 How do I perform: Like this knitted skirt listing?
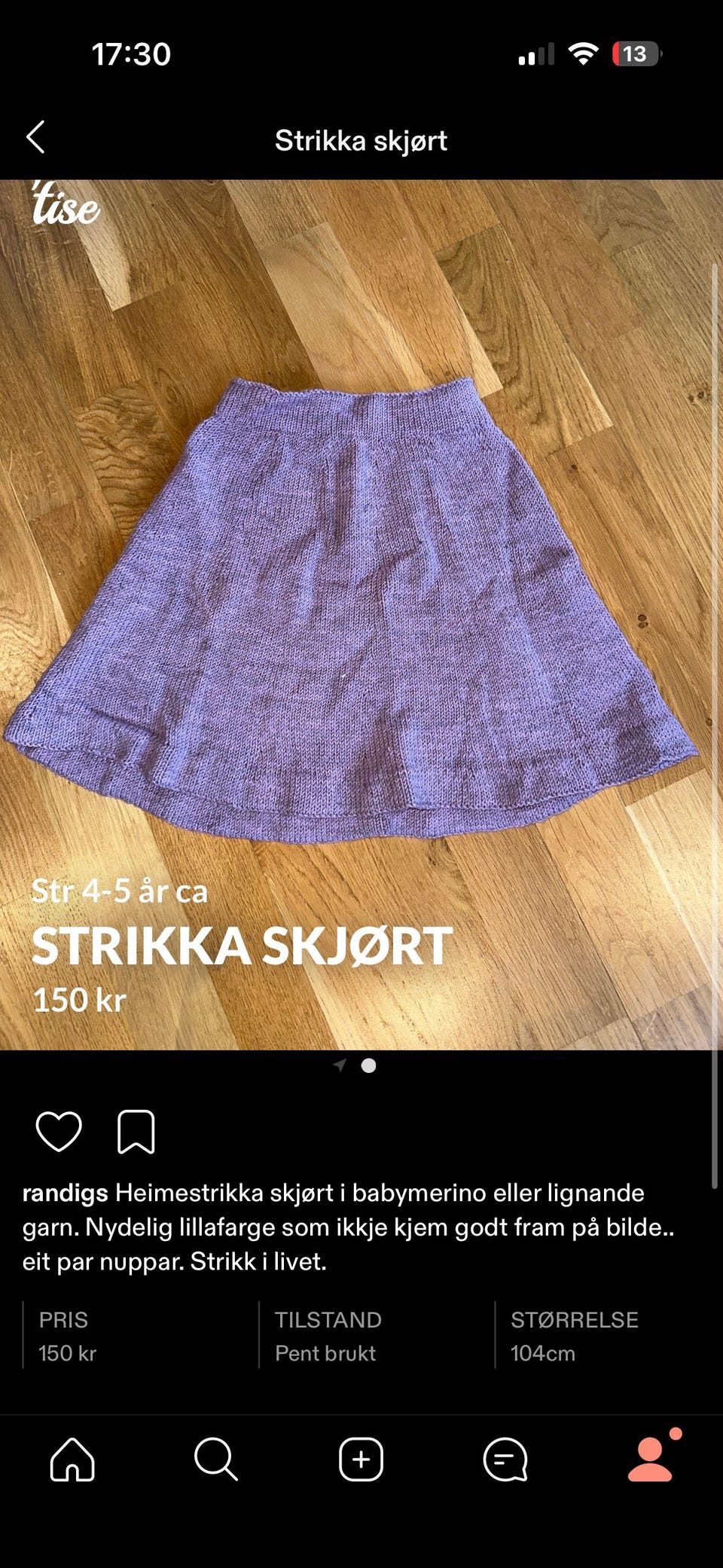(59, 1131)
